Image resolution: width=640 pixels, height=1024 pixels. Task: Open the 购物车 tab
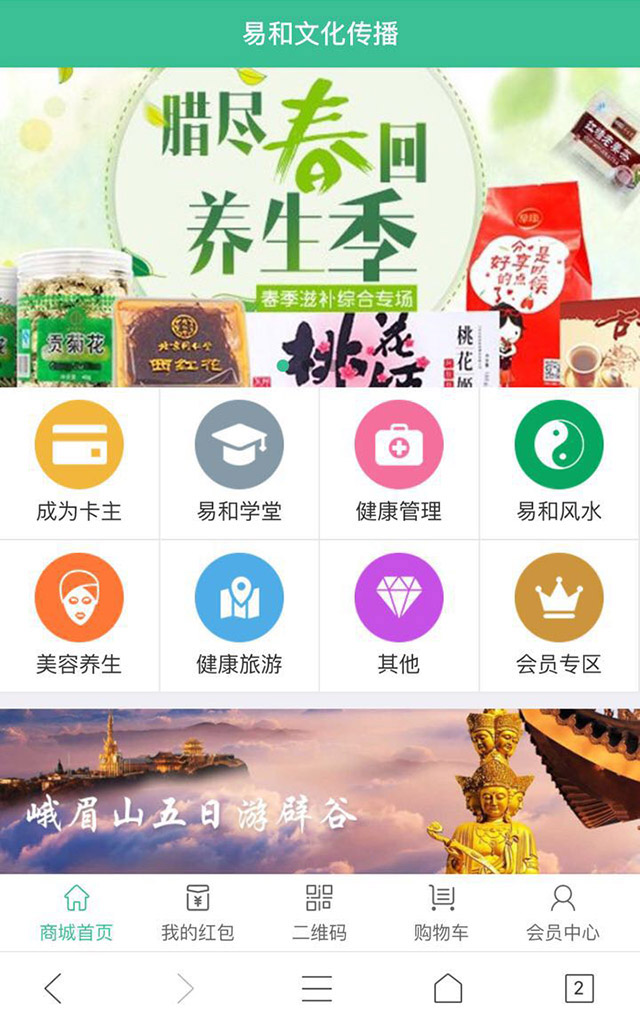(441, 912)
